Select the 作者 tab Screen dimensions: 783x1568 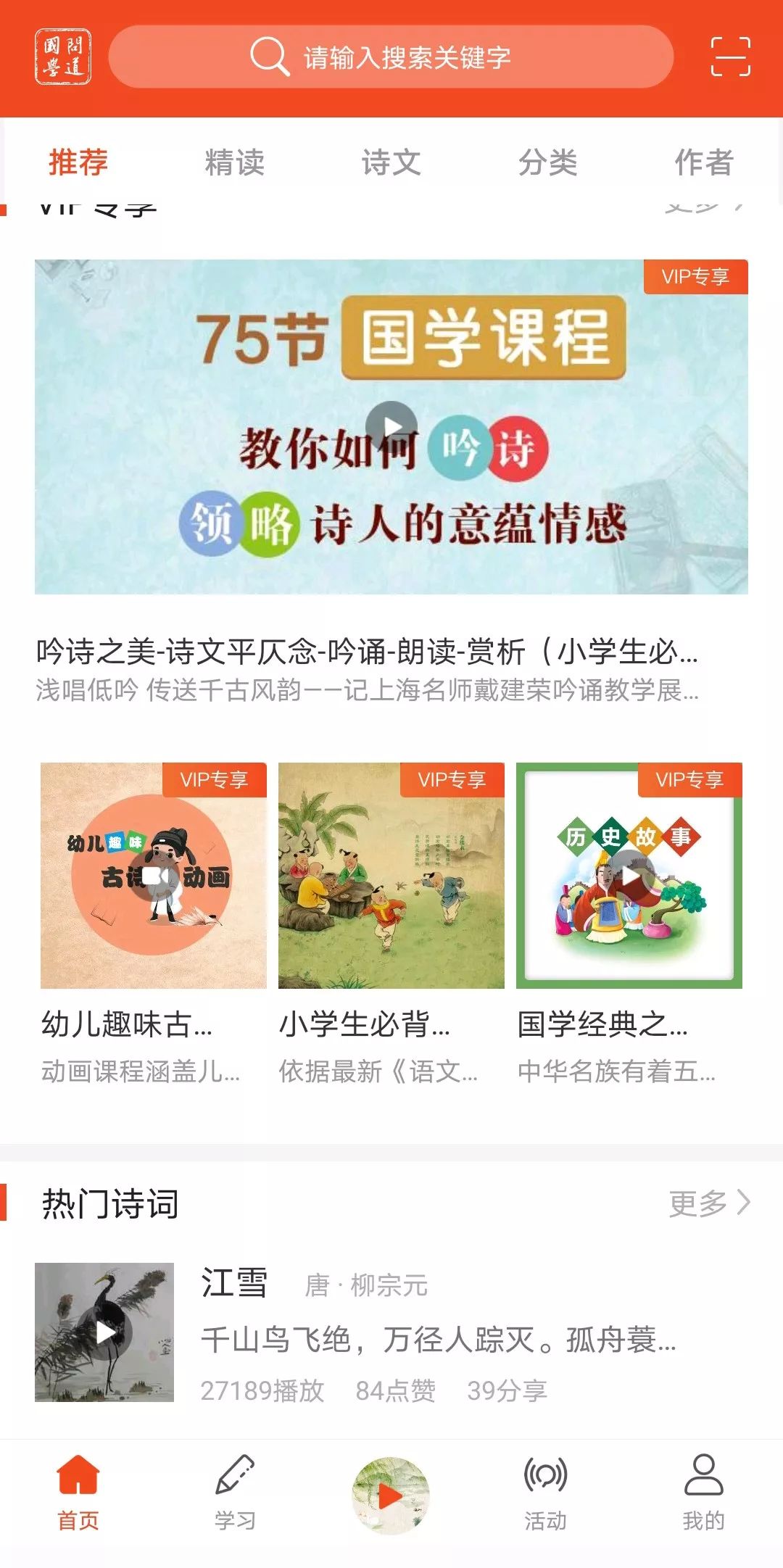pos(703,162)
